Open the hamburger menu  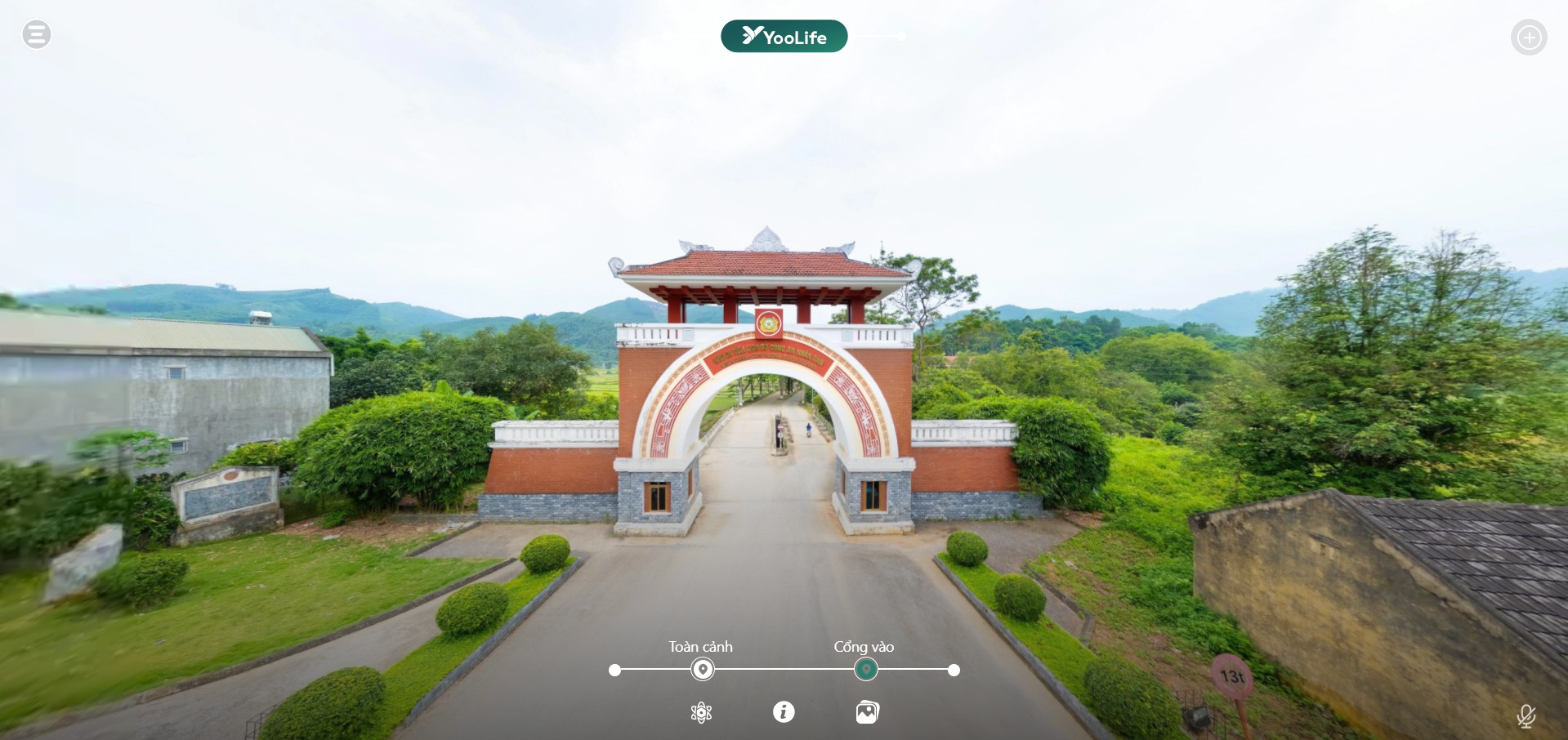pos(36,34)
